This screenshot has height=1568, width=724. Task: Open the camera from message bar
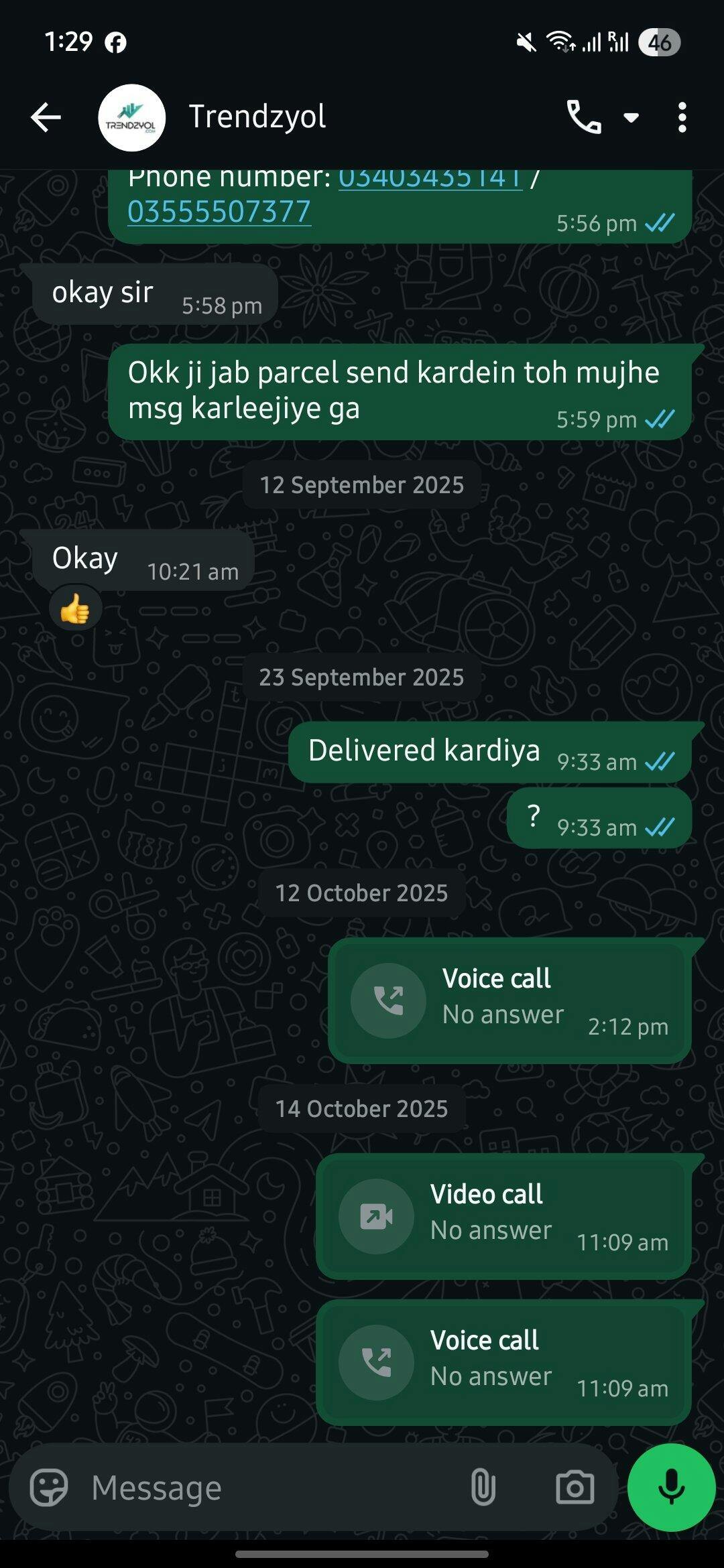point(575,1488)
